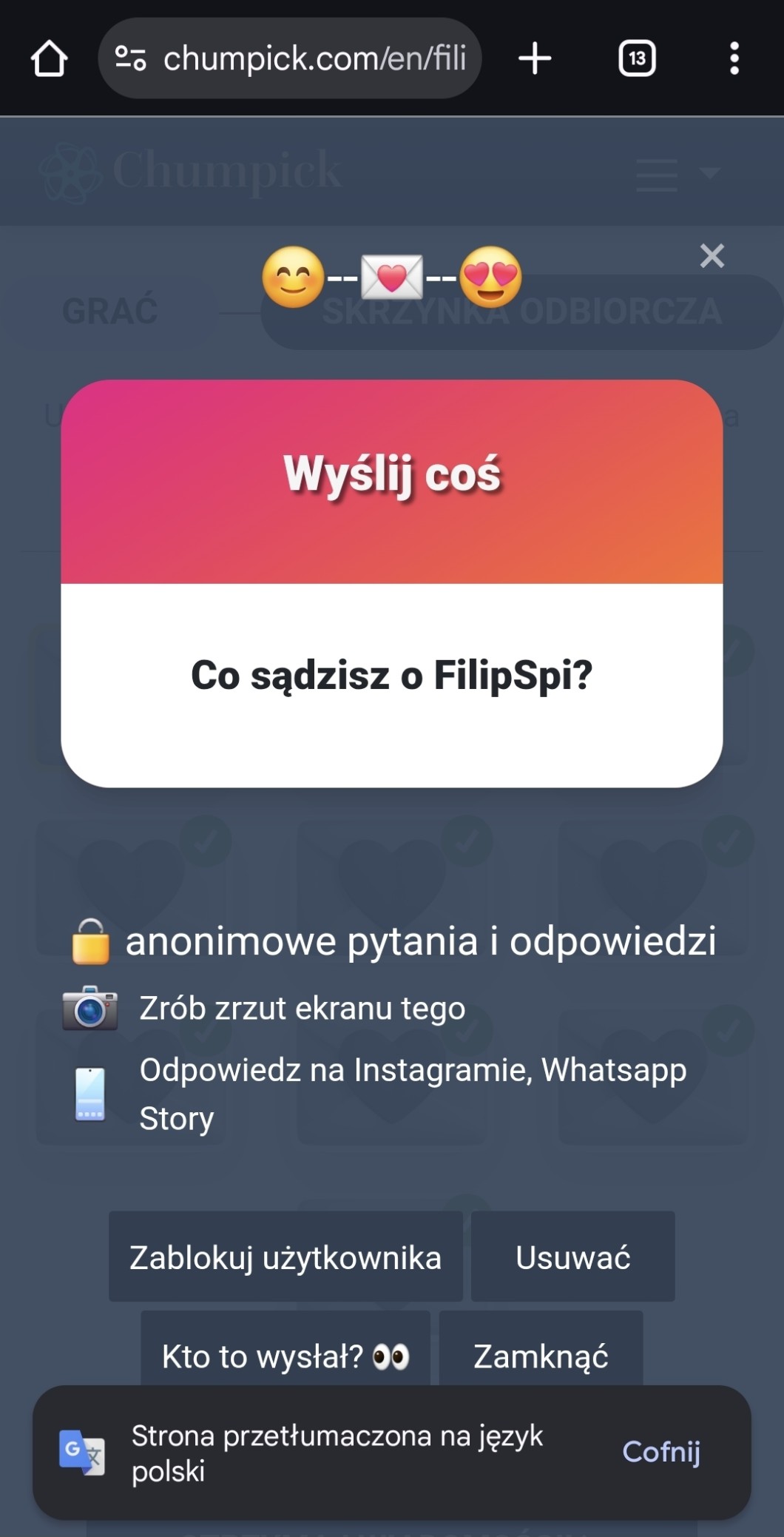Open a new browser tab
784x1537 pixels.
pyautogui.click(x=535, y=58)
